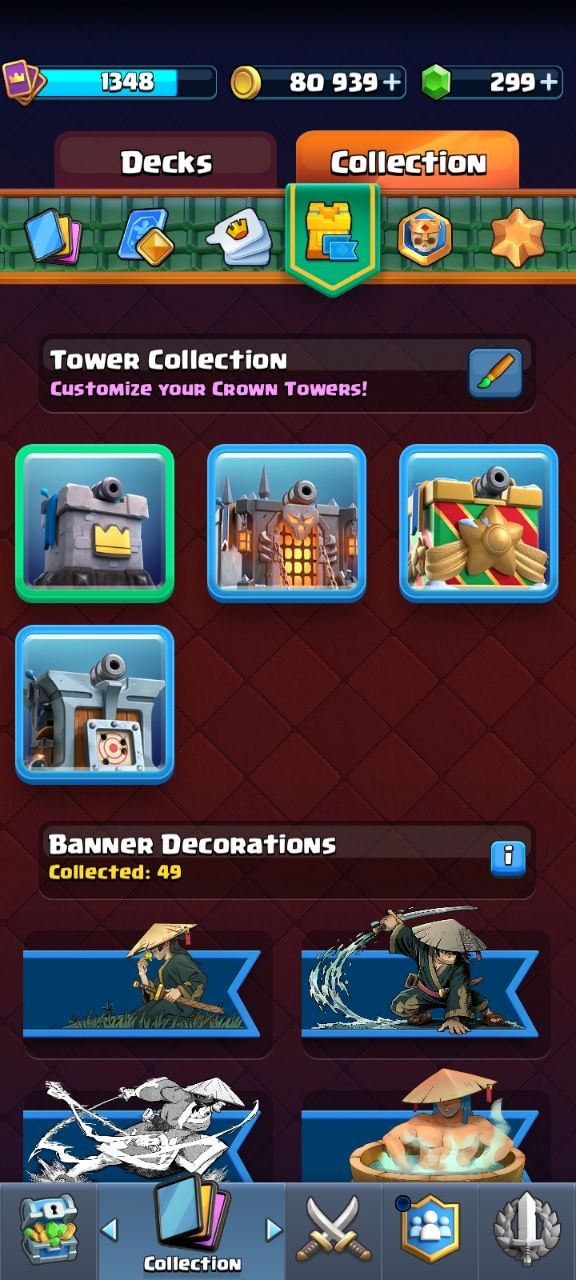Switch to the Decks tab
The width and height of the screenshot is (576, 1280).
tap(166, 161)
